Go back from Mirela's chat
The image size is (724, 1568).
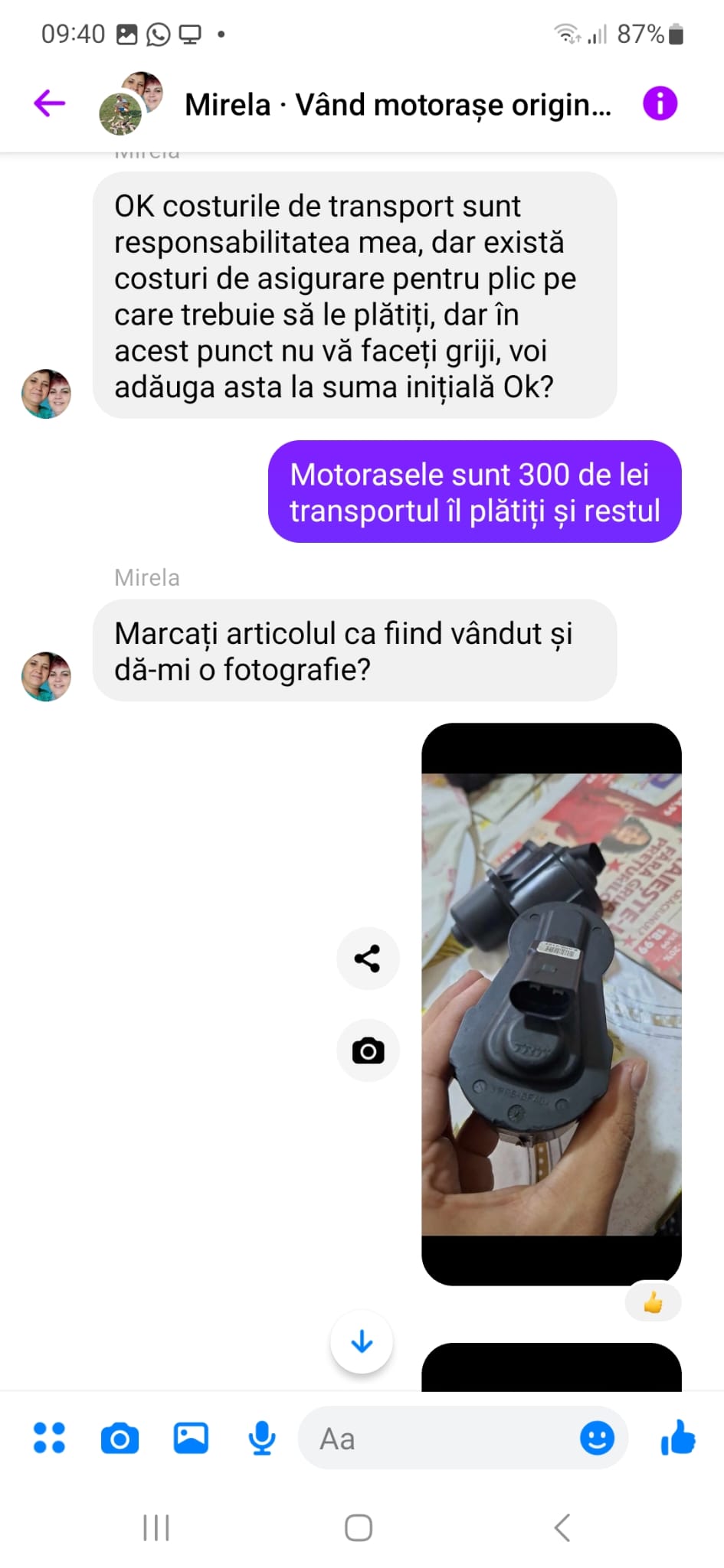(50, 103)
